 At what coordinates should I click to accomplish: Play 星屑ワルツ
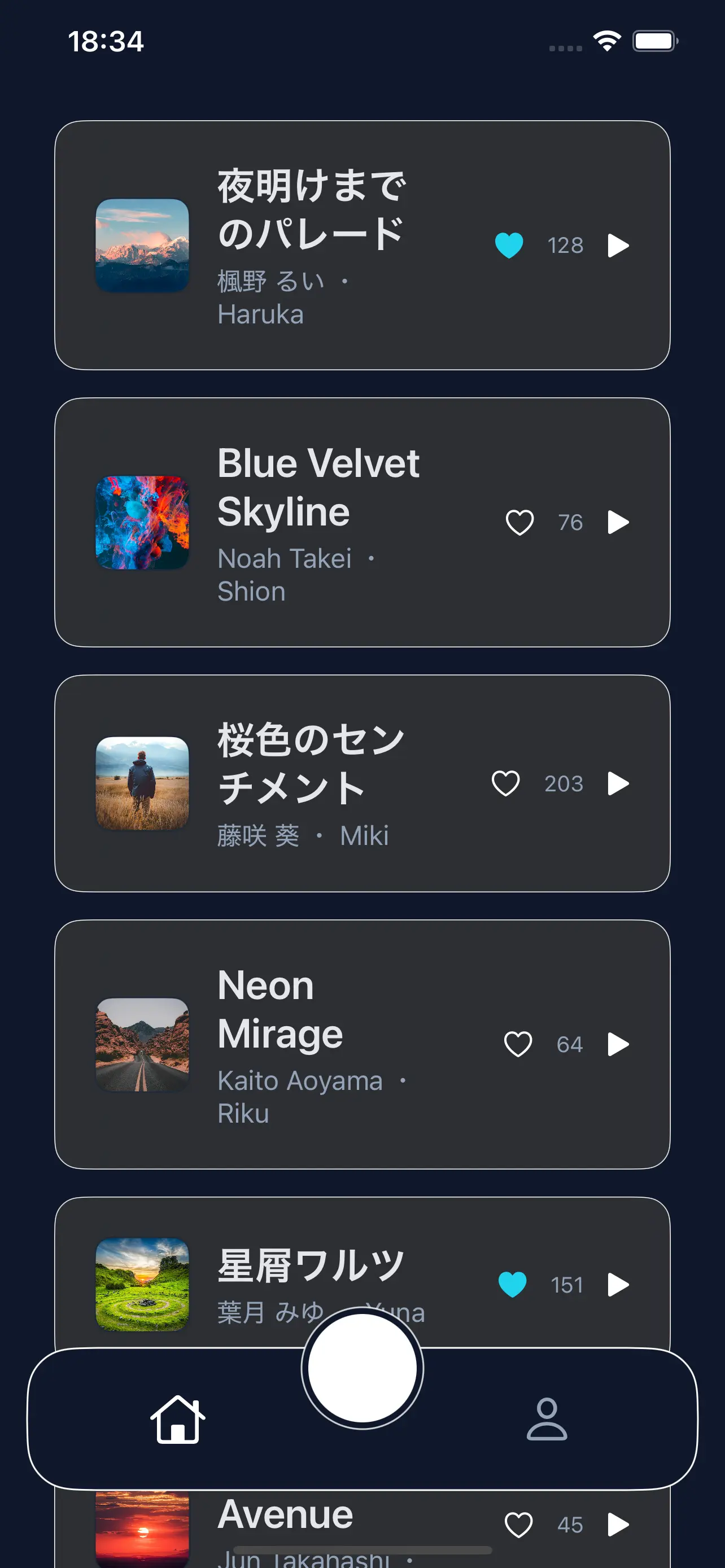[x=618, y=1285]
